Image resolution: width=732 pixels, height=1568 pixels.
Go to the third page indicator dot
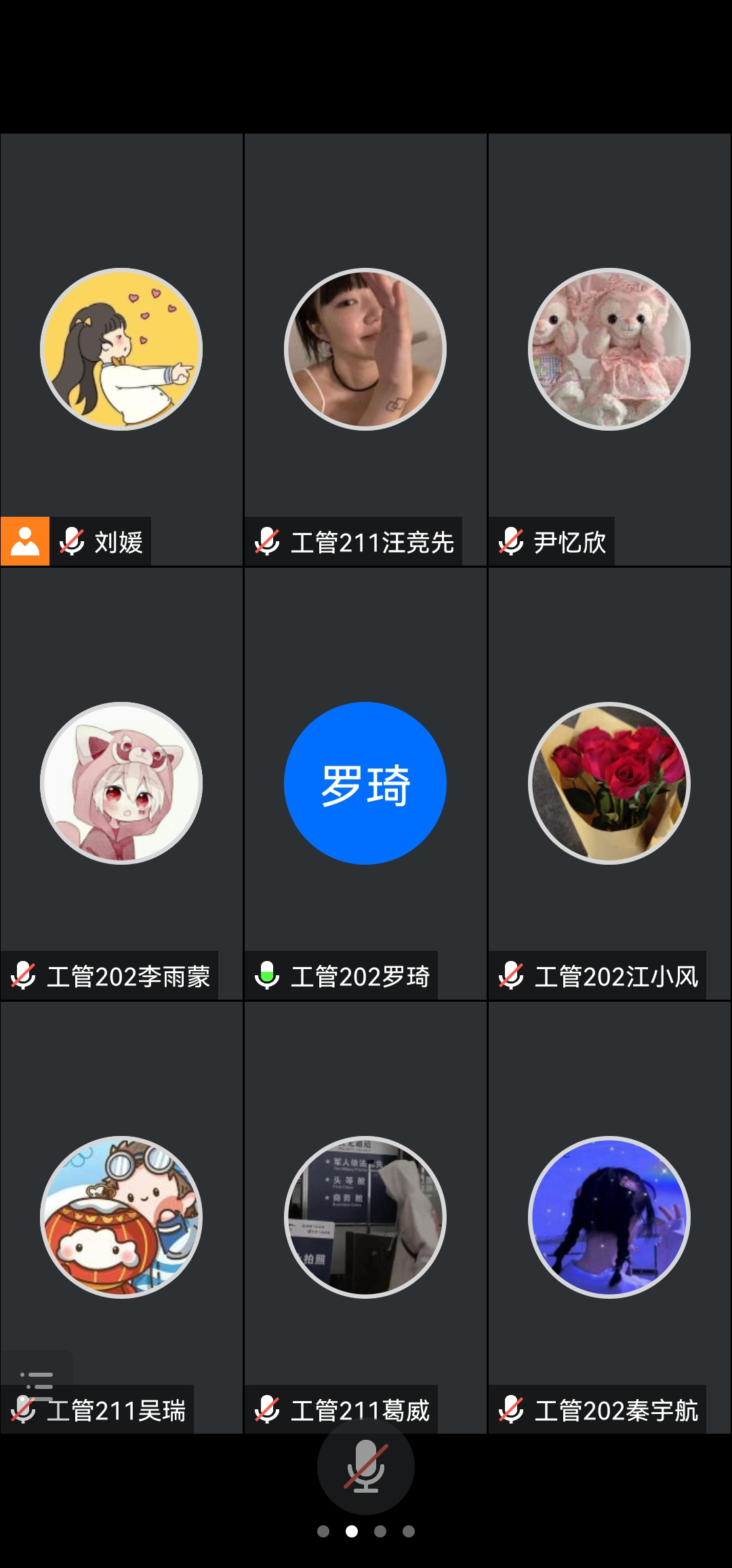[380, 1531]
